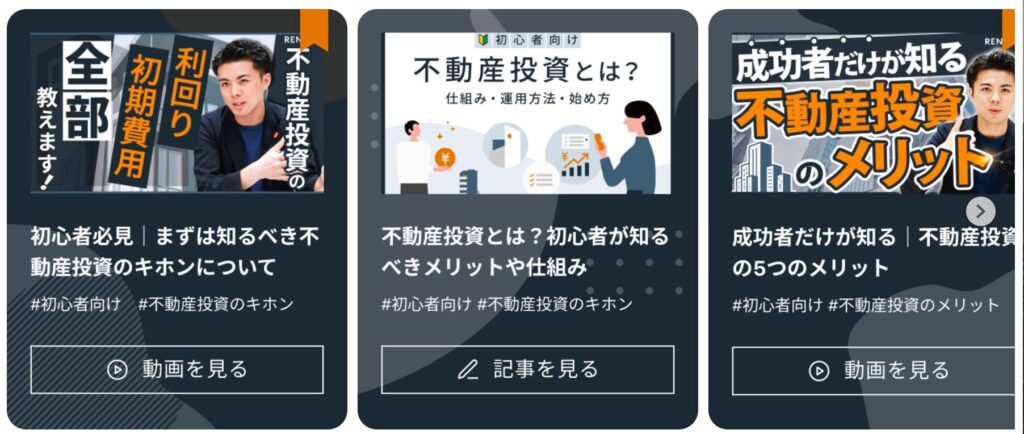1024x434 pixels.
Task: Open 利回り初期費用 video thumbnail
Action: tap(177, 113)
